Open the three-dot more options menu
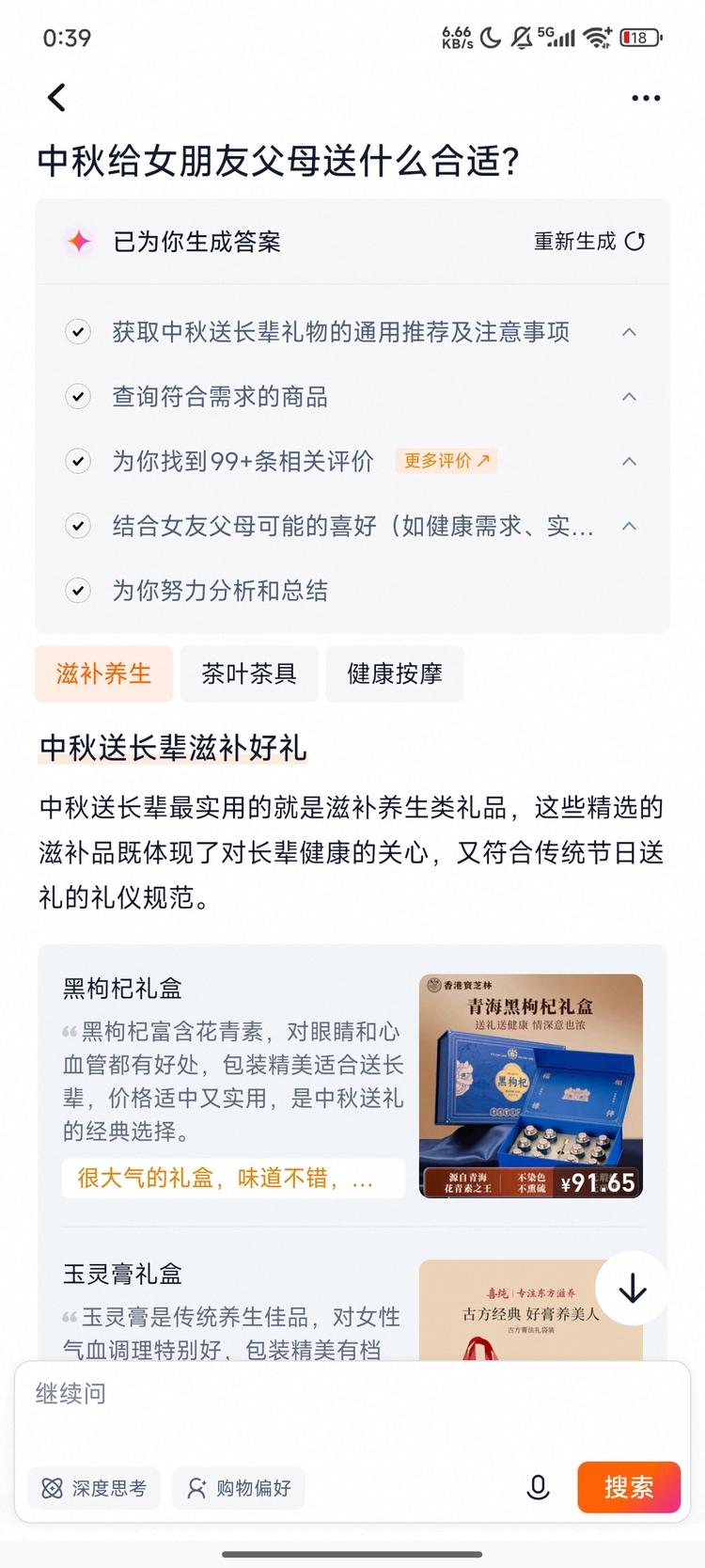This screenshot has width=705, height=1568. tap(646, 97)
